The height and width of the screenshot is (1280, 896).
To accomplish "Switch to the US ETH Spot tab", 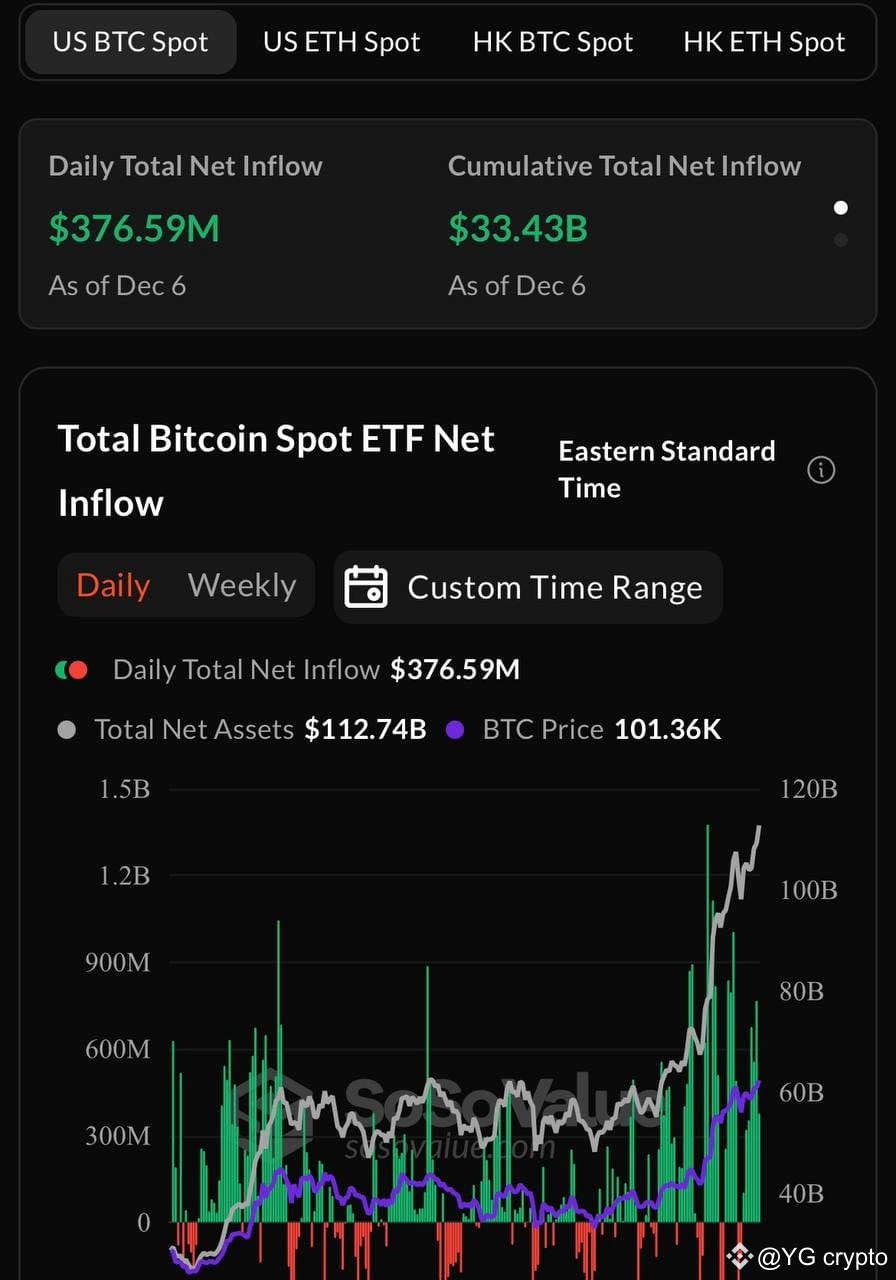I will [342, 42].
